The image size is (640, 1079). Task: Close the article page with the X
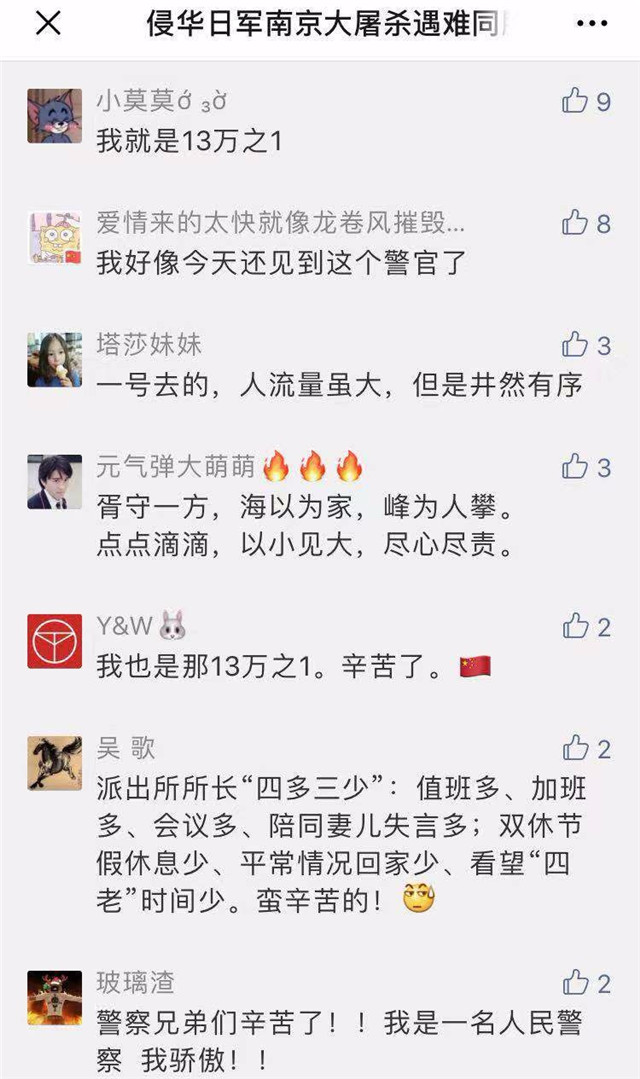point(47,24)
